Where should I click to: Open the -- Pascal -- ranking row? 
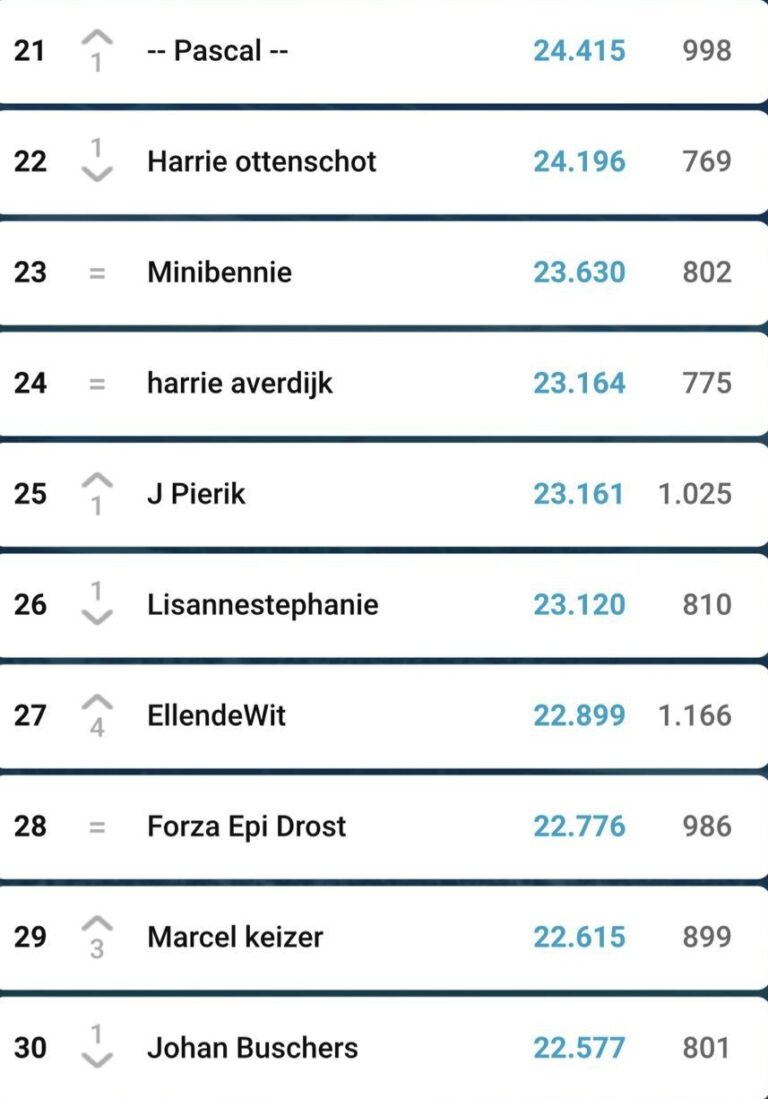pos(217,51)
